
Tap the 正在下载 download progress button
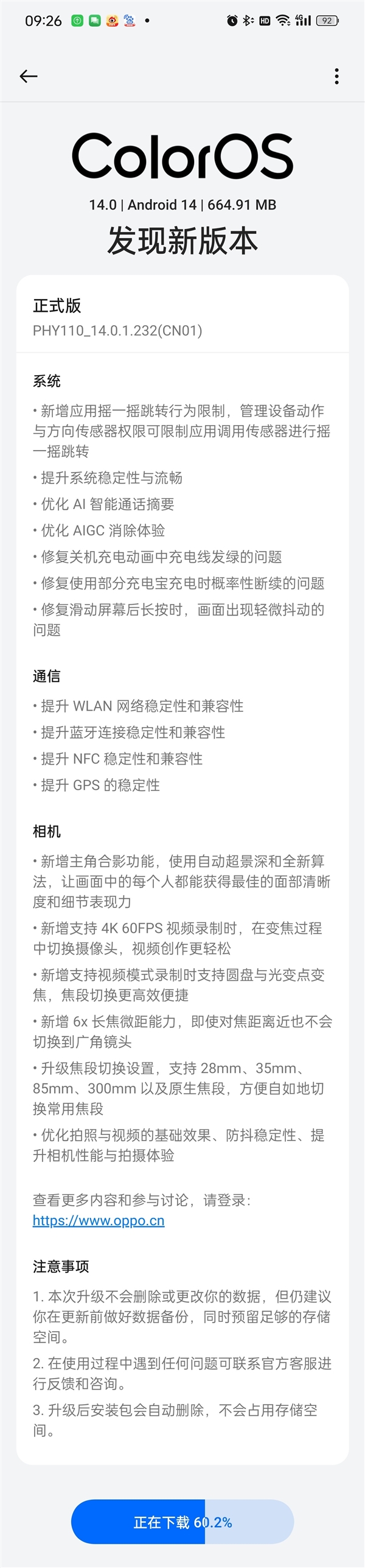coord(182,1522)
